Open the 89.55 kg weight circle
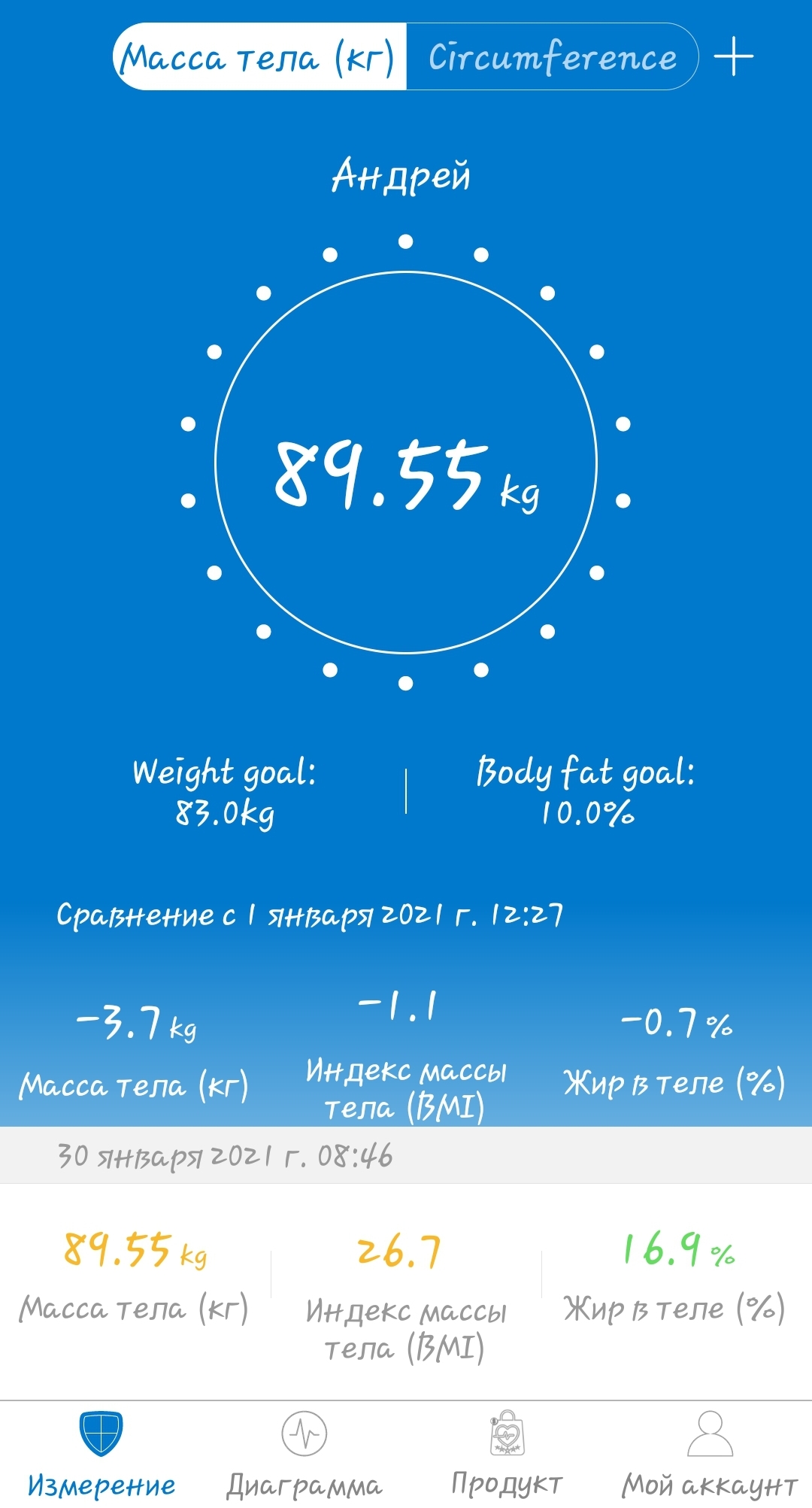The image size is (812, 1508). click(406, 463)
